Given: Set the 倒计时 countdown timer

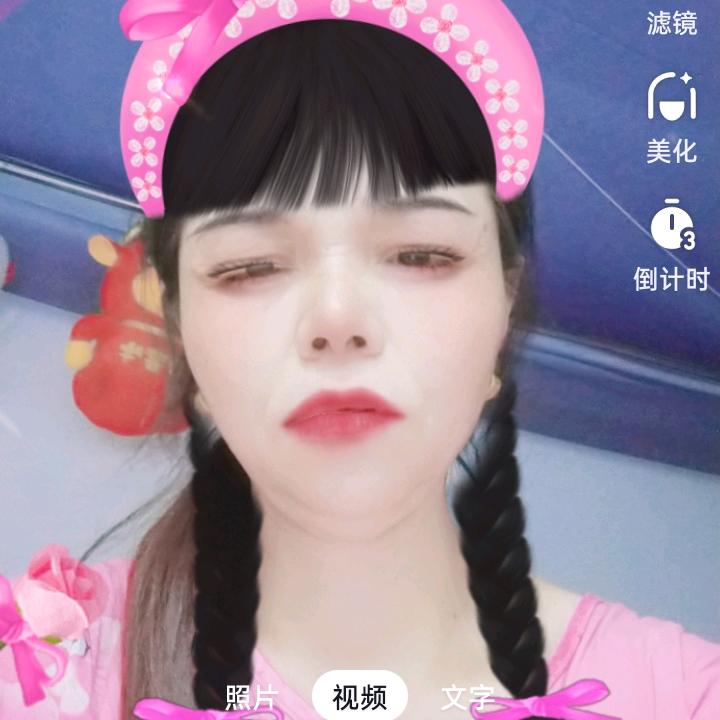Looking at the screenshot, I should click(671, 245).
